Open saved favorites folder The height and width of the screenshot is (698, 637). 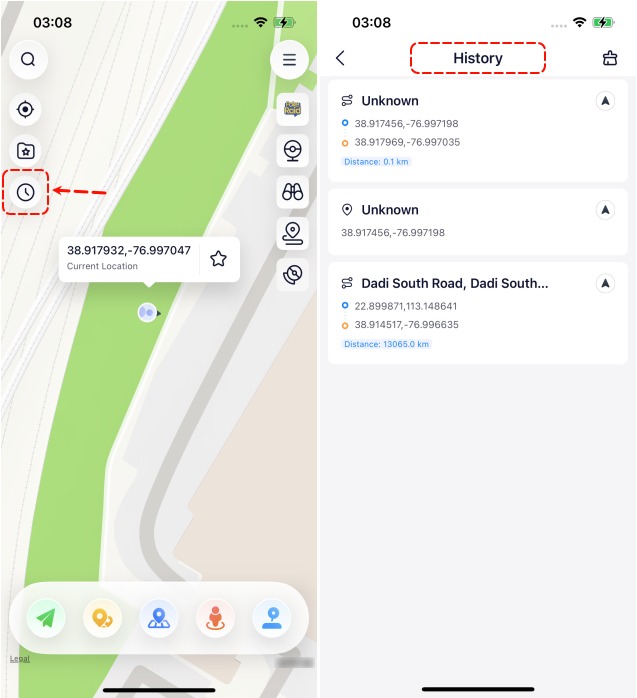click(x=26, y=151)
